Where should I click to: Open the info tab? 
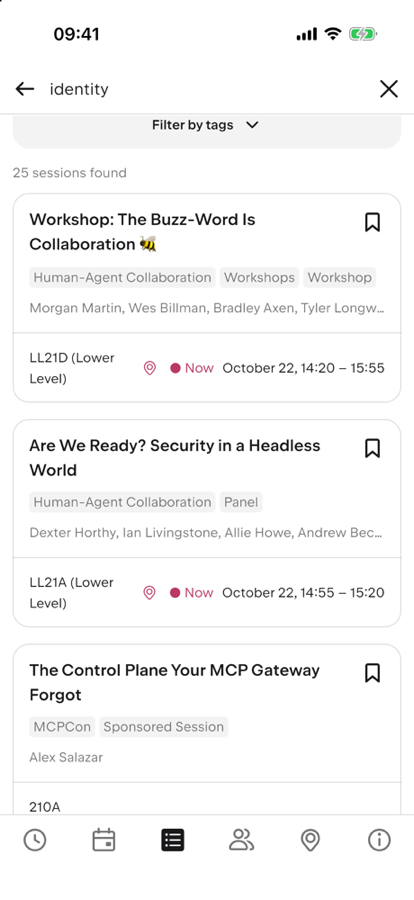379,840
